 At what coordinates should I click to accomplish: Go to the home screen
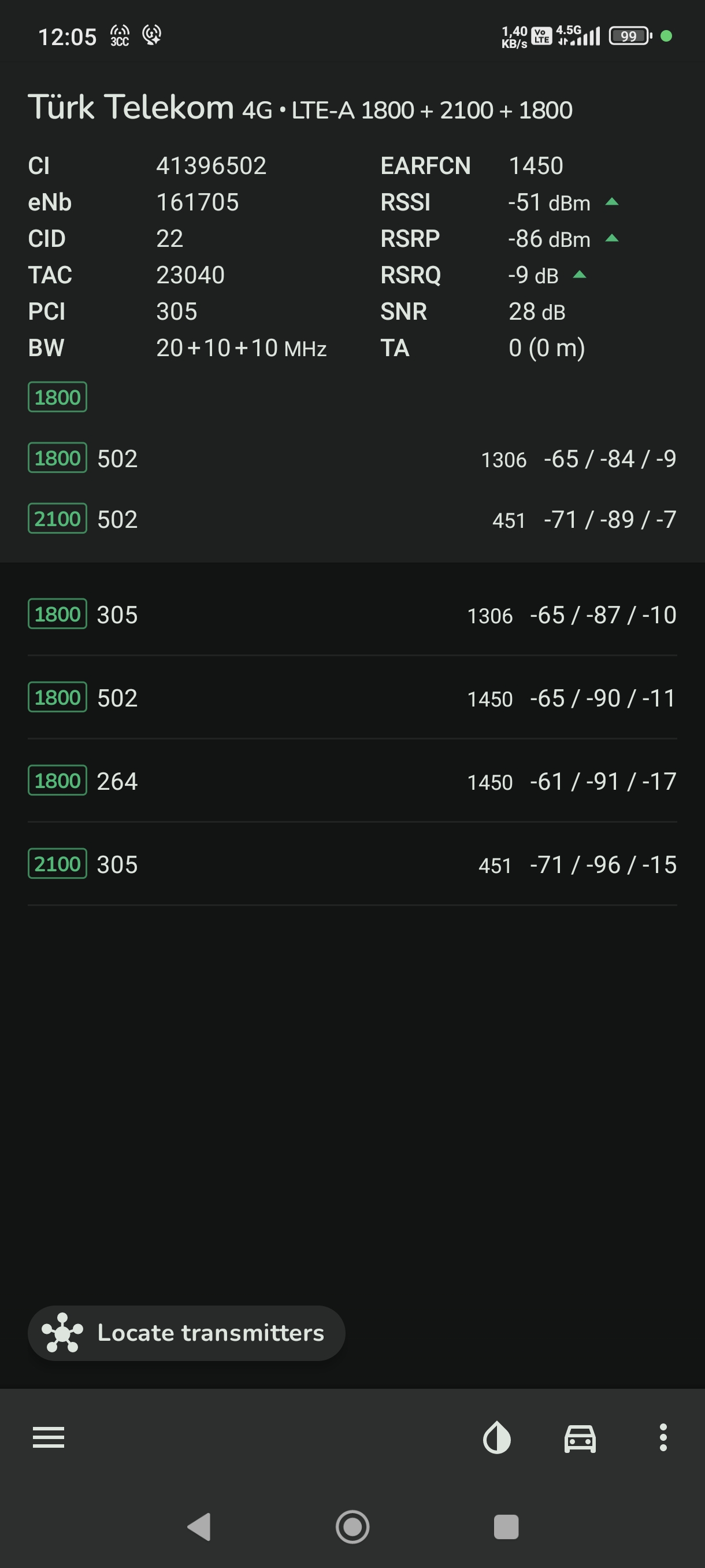353,1526
